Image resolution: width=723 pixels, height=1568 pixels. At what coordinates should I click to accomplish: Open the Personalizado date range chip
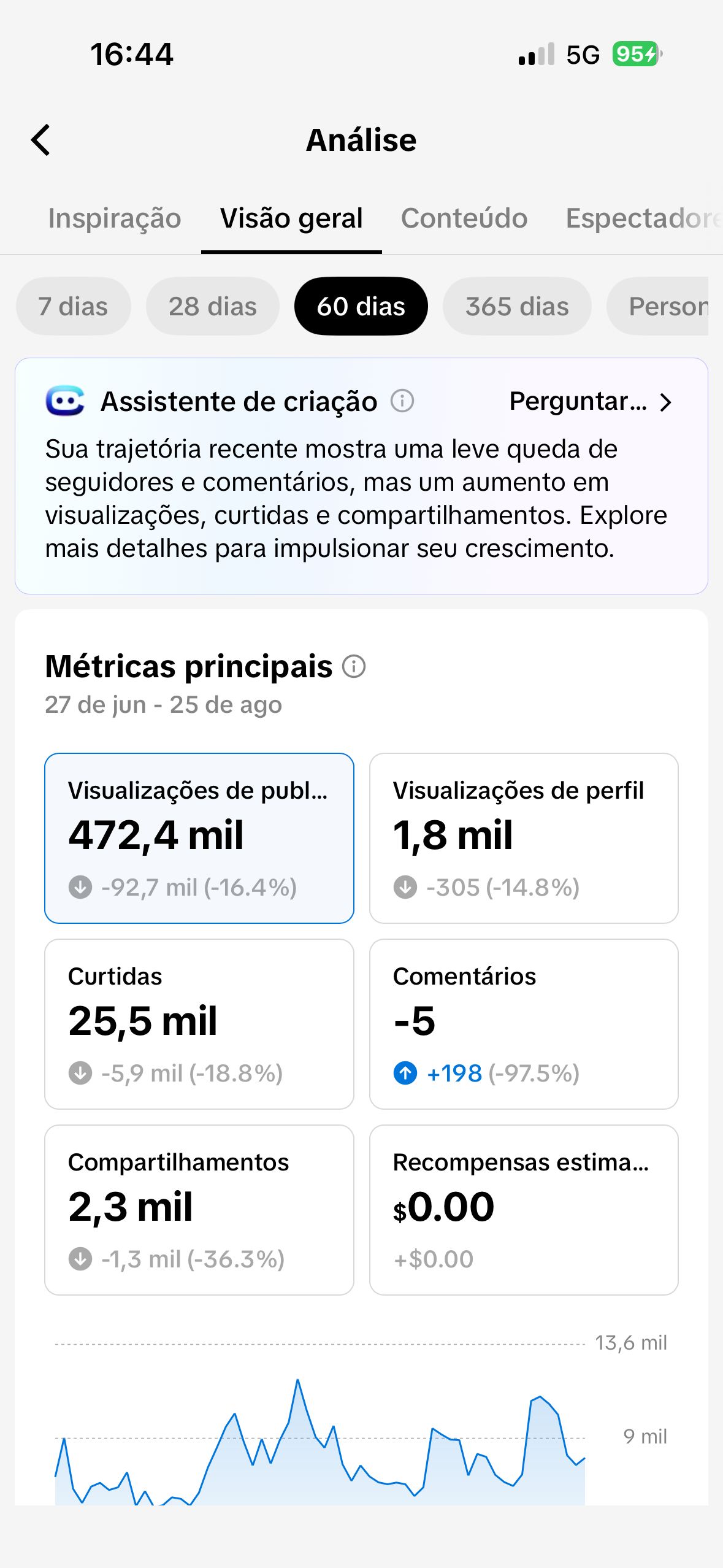(x=657, y=306)
